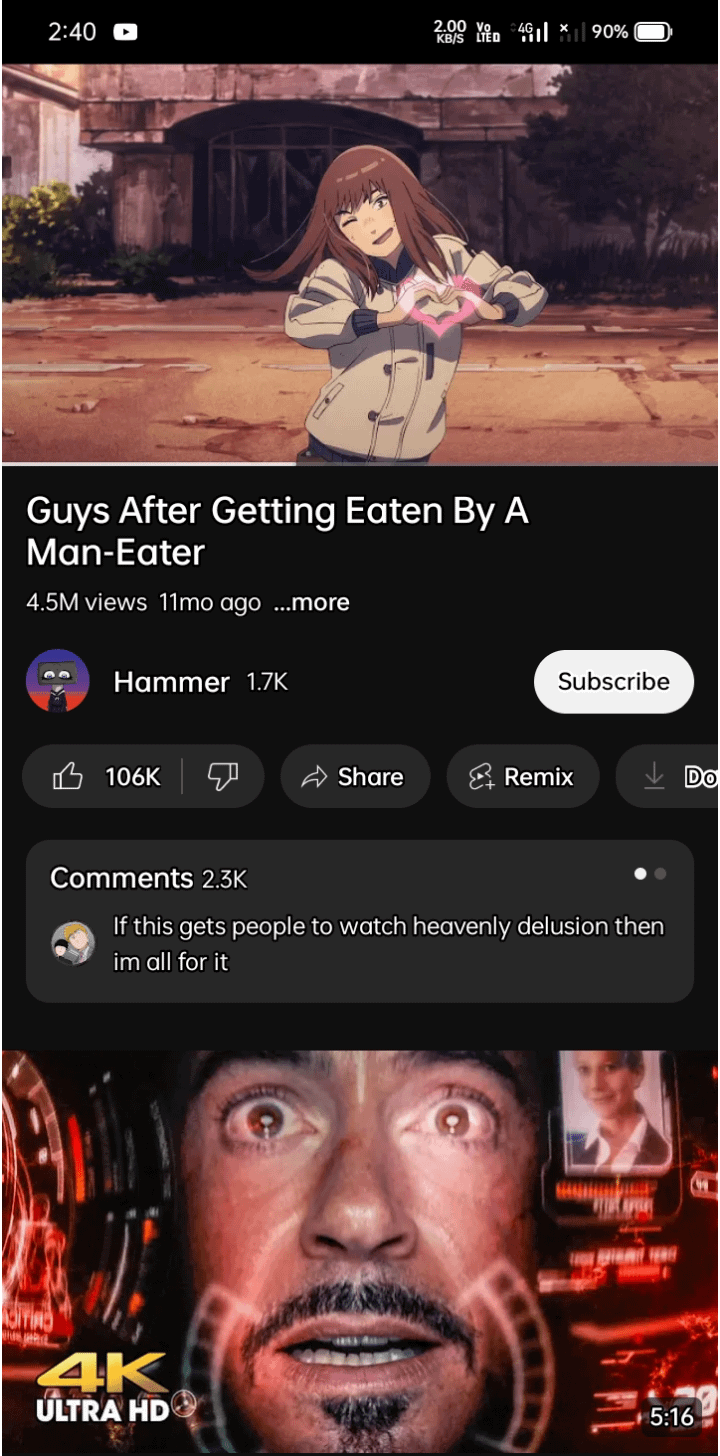Open the comments section
Screen dimensions: 720x1456
(x=360, y=920)
